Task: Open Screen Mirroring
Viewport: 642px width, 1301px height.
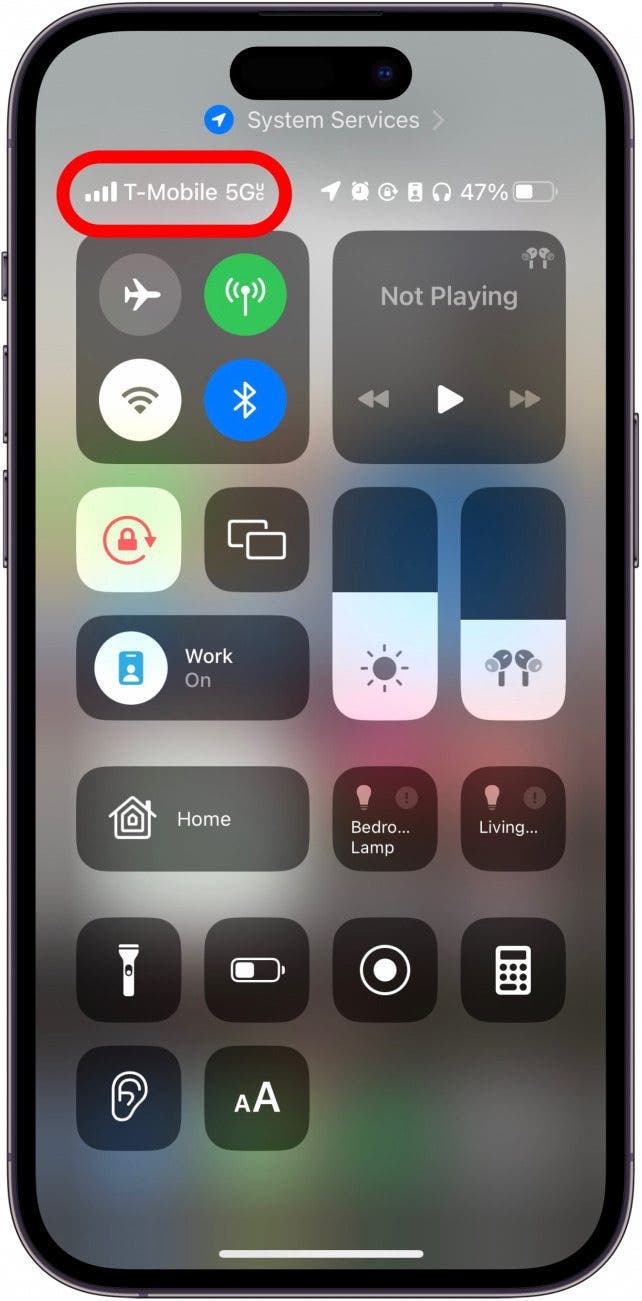Action: [x=256, y=539]
